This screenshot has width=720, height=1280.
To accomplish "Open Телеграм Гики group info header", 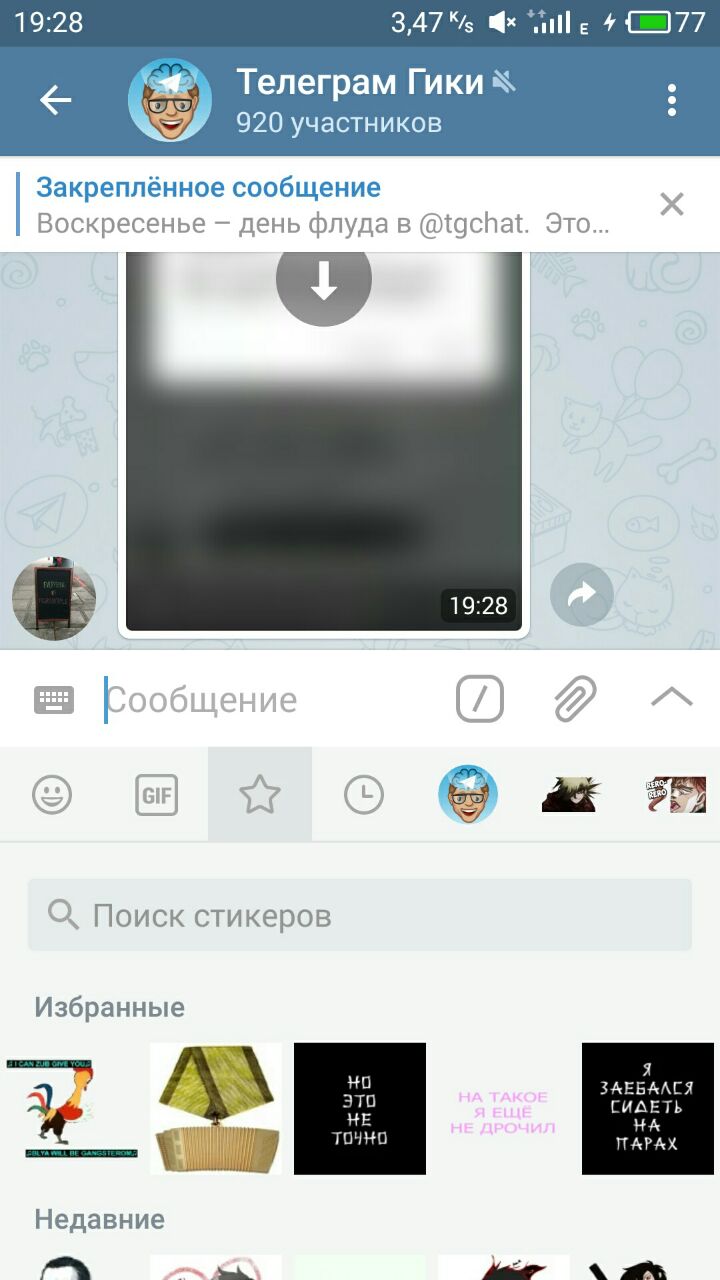I will pyautogui.click(x=340, y=100).
